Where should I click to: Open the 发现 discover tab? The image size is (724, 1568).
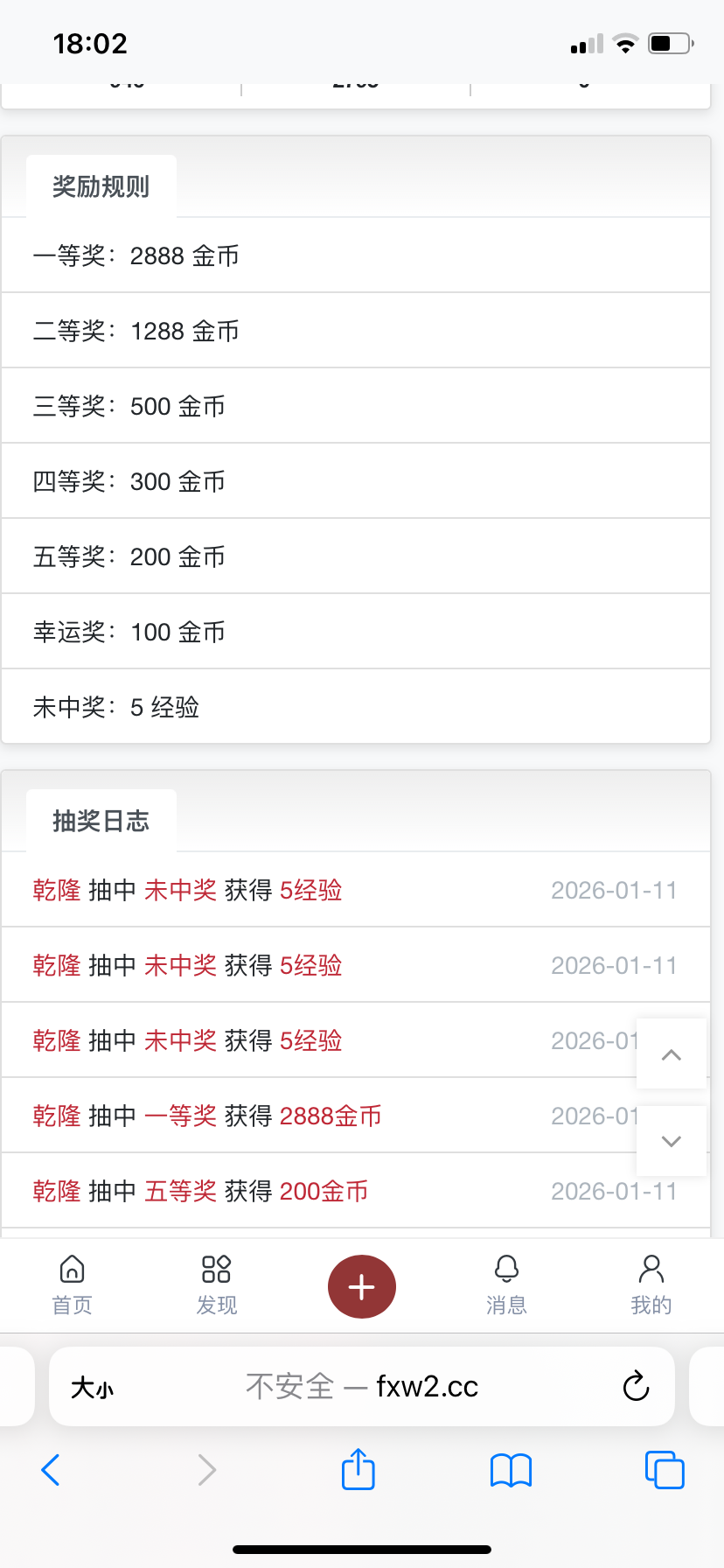click(216, 1284)
